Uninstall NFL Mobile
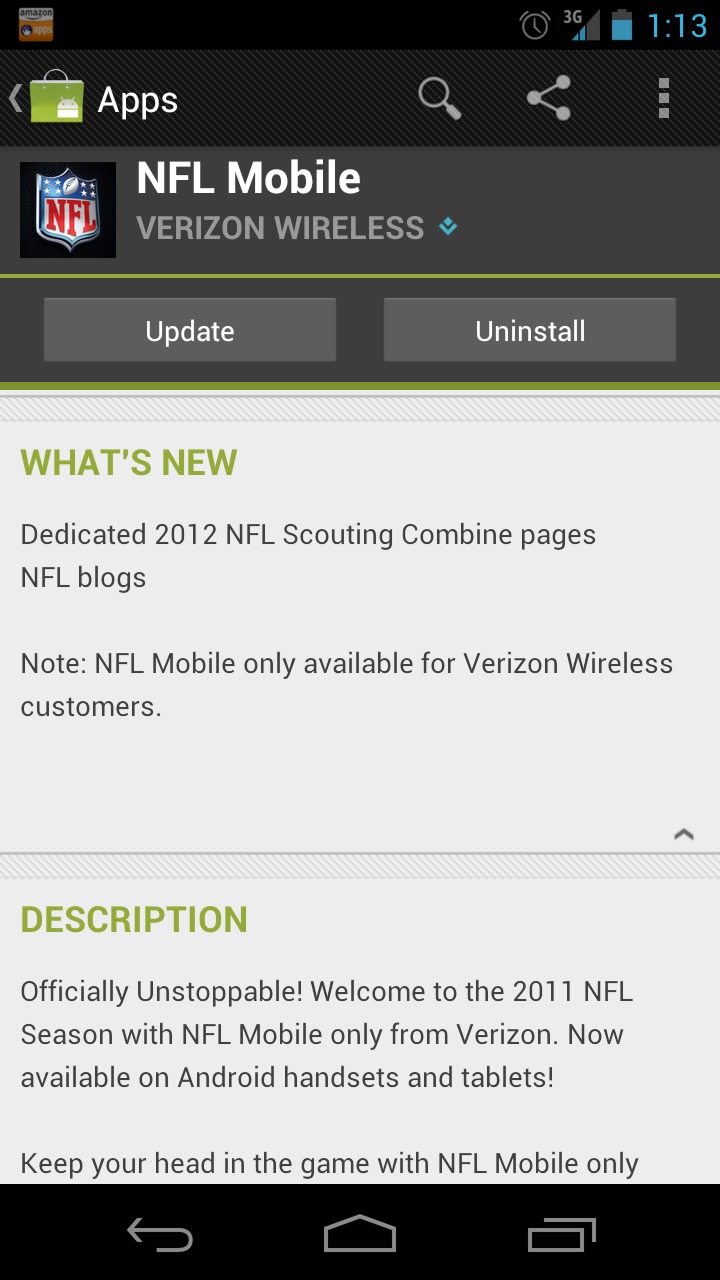This screenshot has height=1280, width=720. pos(530,331)
